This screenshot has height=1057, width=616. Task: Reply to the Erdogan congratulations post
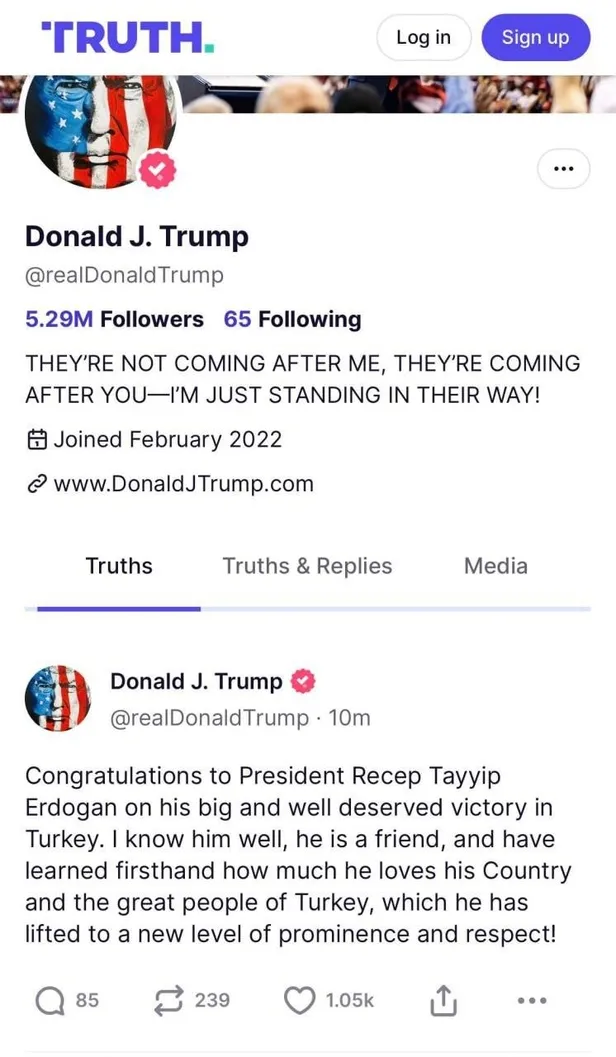coord(50,1000)
